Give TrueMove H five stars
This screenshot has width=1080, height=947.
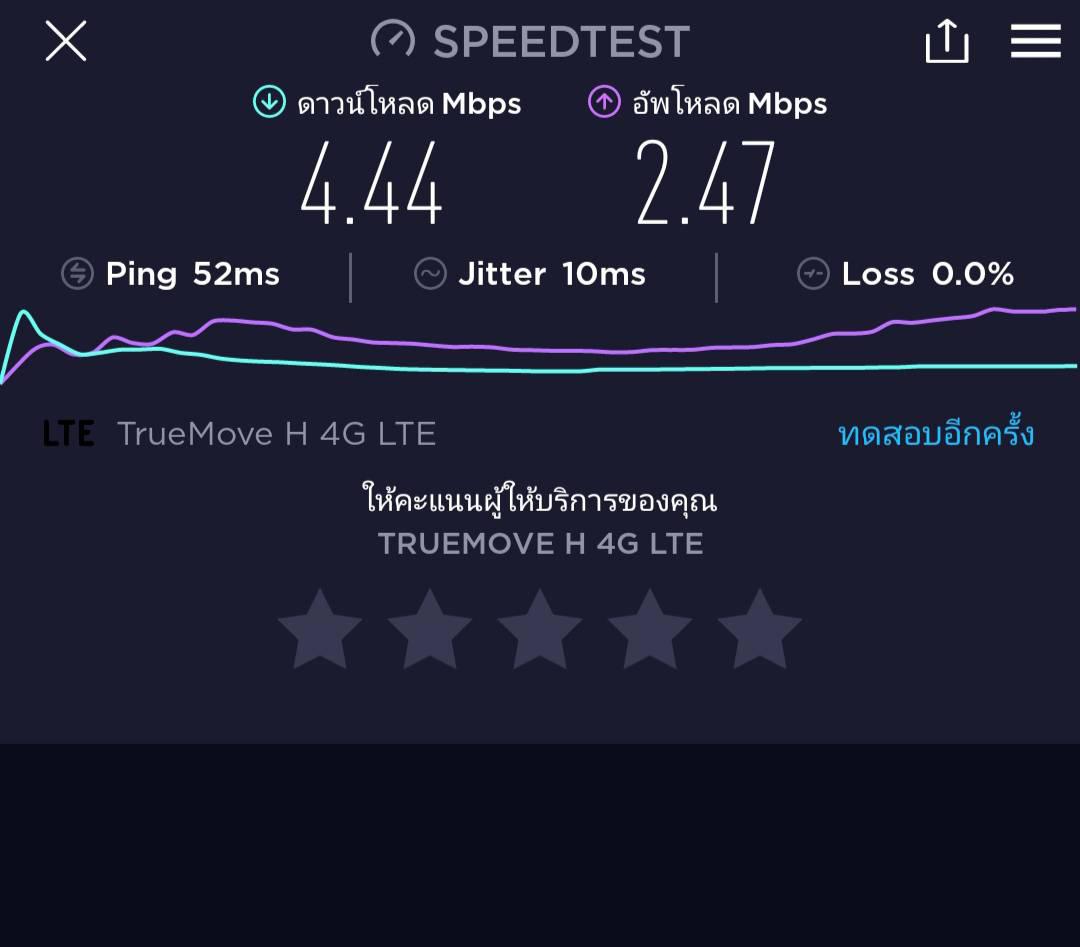760,630
